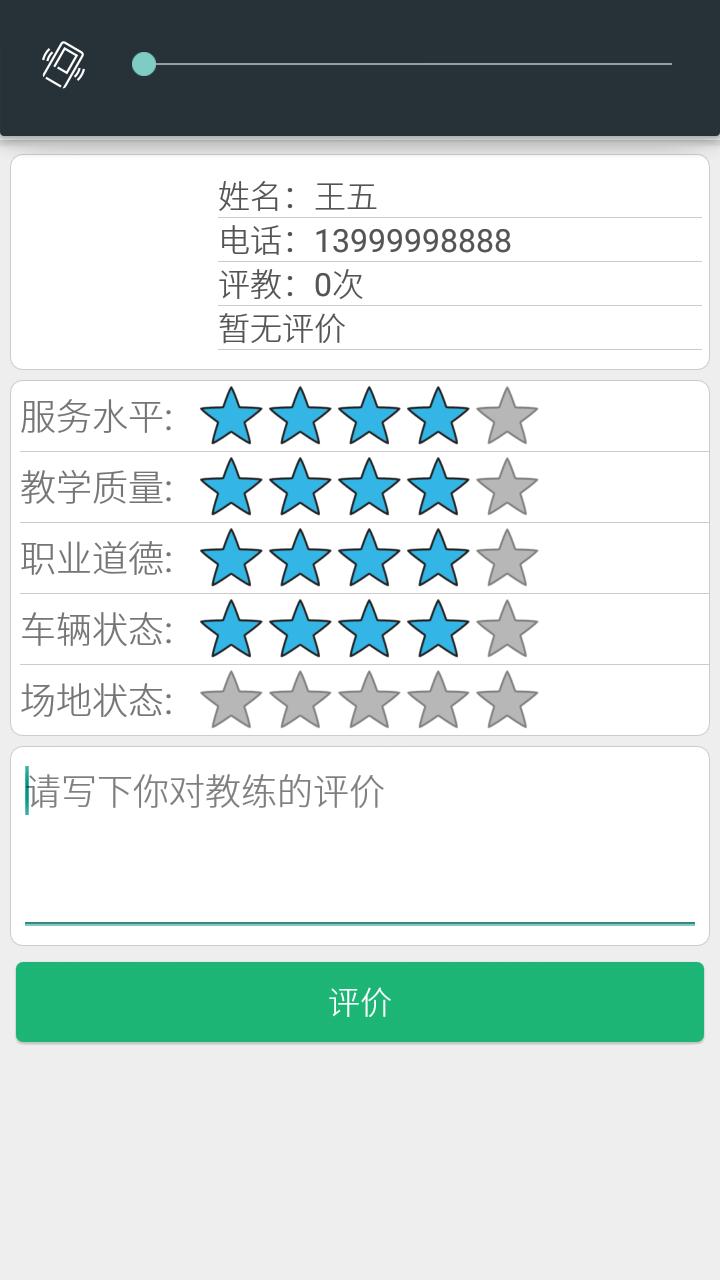The image size is (720, 1280).
Task: Lower 车辆状态 rating to one star
Action: coord(231,629)
